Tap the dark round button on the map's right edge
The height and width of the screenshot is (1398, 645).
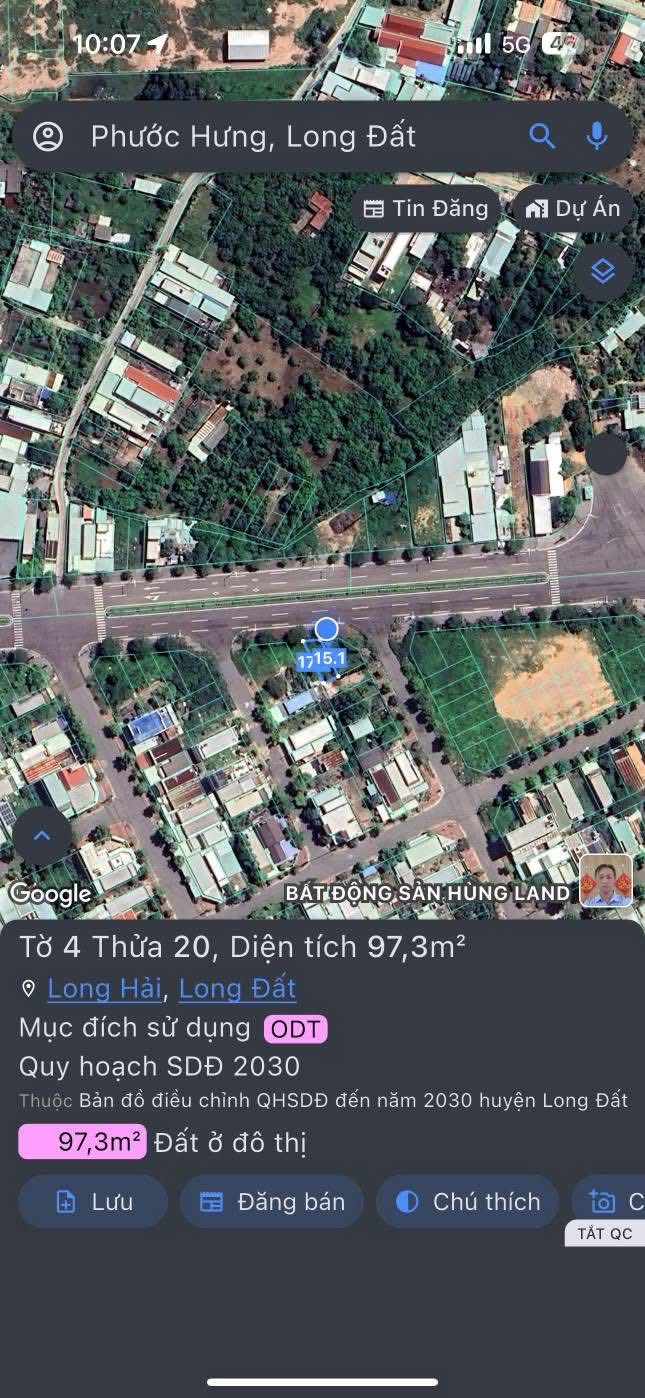point(605,454)
